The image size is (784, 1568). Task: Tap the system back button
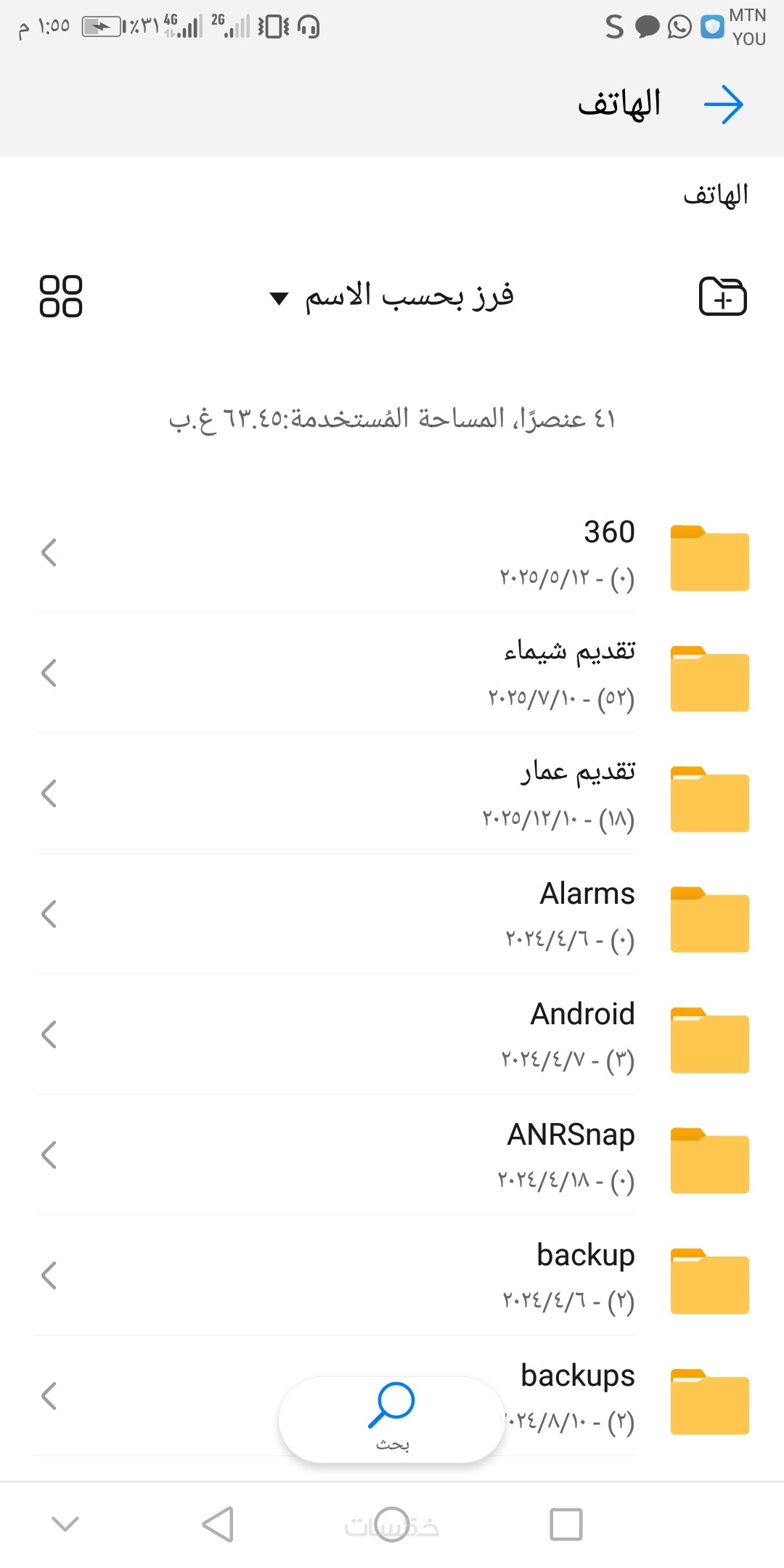[x=218, y=1524]
